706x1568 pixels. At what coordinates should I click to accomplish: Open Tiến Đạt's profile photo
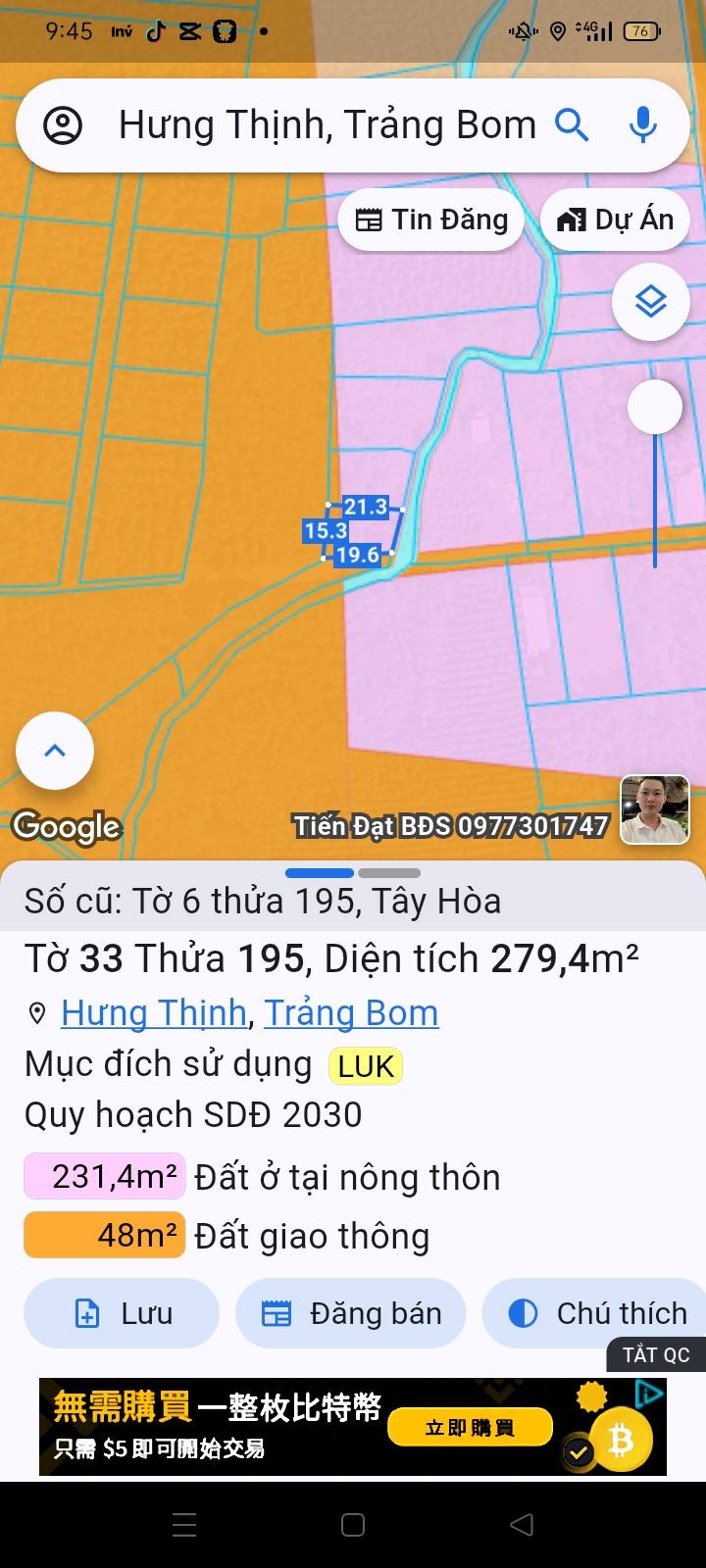655,809
